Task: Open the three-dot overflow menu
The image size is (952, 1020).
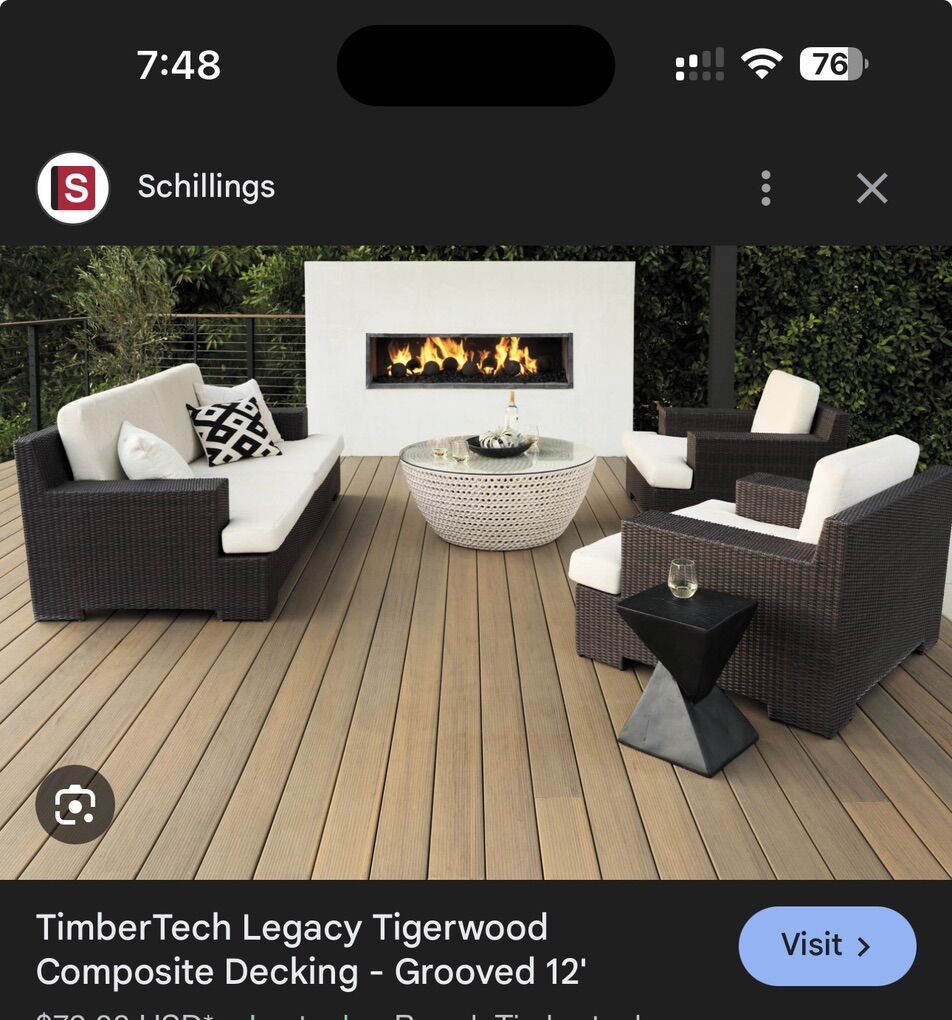Action: tap(766, 188)
